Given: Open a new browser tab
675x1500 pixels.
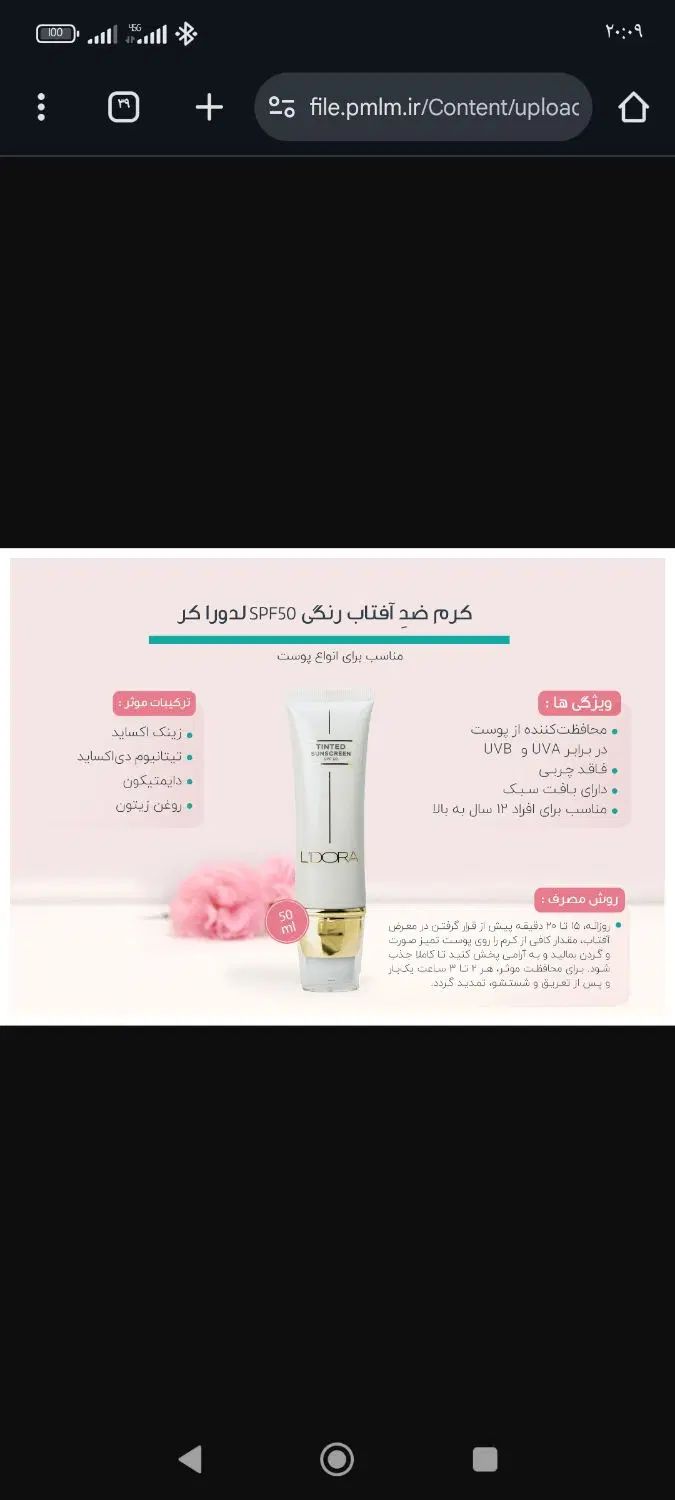Looking at the screenshot, I should tap(208, 107).
